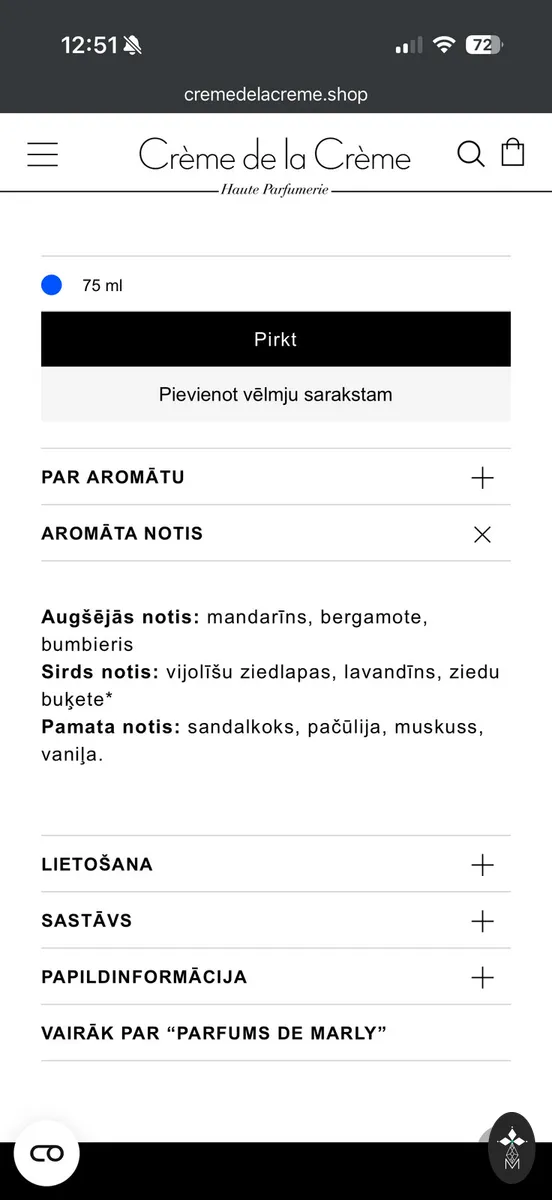Open the chat widget bubble
Viewport: 552px width, 1200px height.
pyautogui.click(x=47, y=1153)
